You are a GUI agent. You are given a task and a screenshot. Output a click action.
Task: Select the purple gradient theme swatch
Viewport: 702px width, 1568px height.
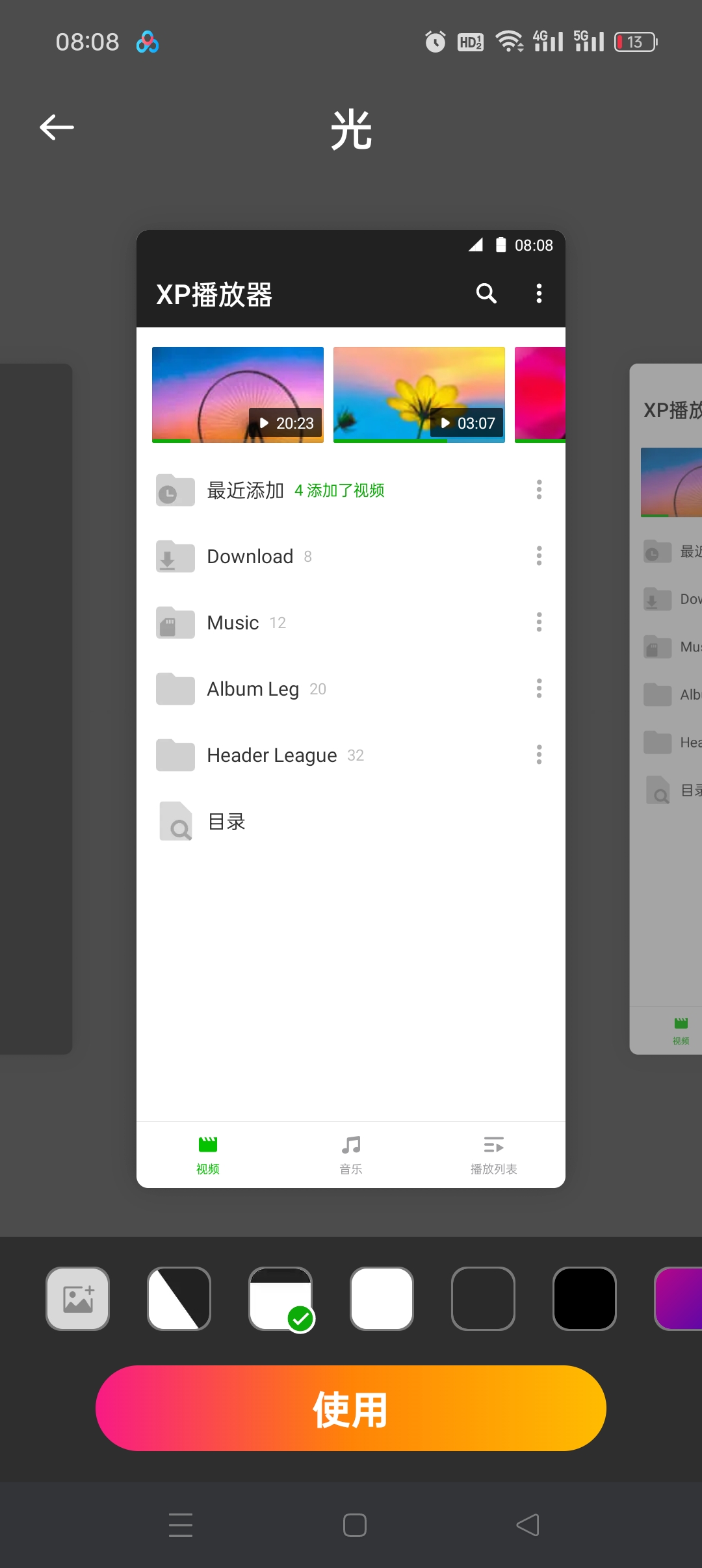tap(678, 1298)
